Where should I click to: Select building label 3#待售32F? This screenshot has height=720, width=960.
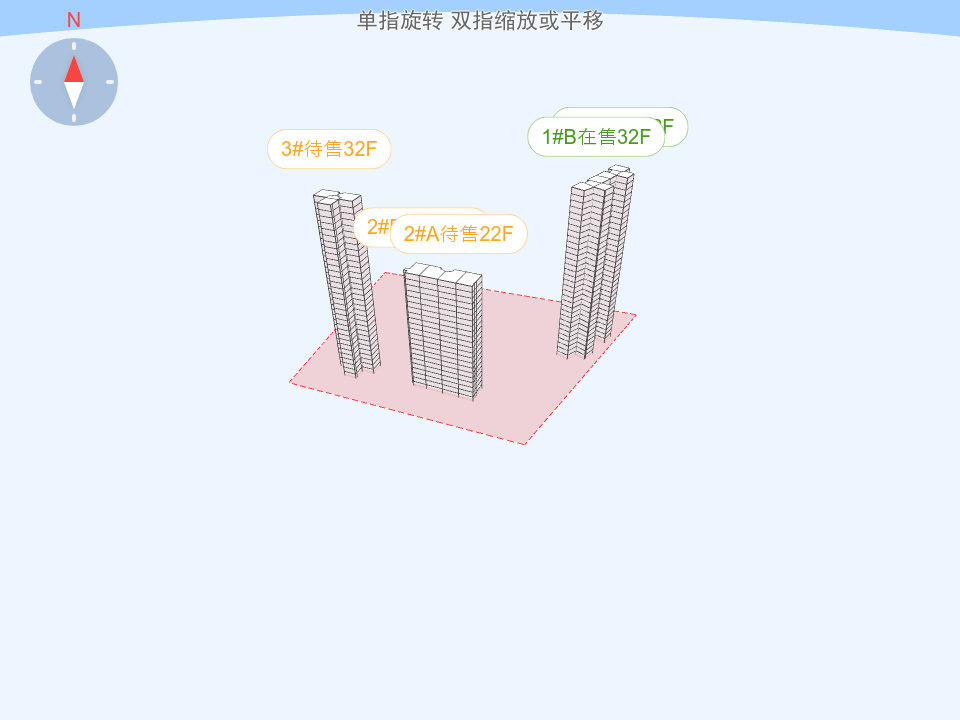tap(328, 149)
